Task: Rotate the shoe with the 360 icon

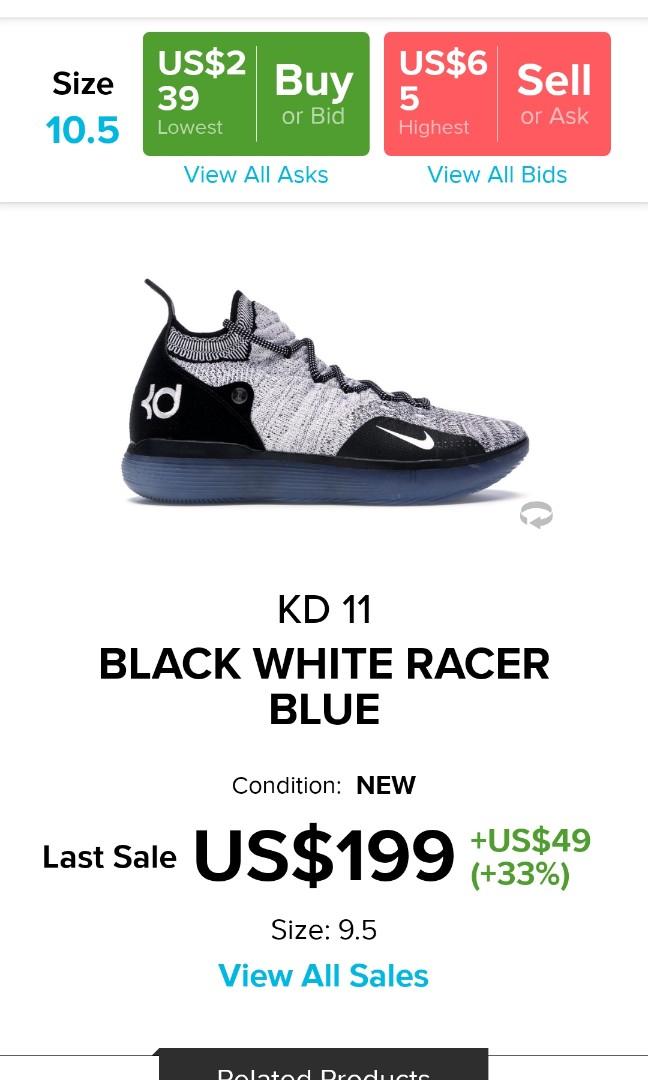Action: pos(536,515)
